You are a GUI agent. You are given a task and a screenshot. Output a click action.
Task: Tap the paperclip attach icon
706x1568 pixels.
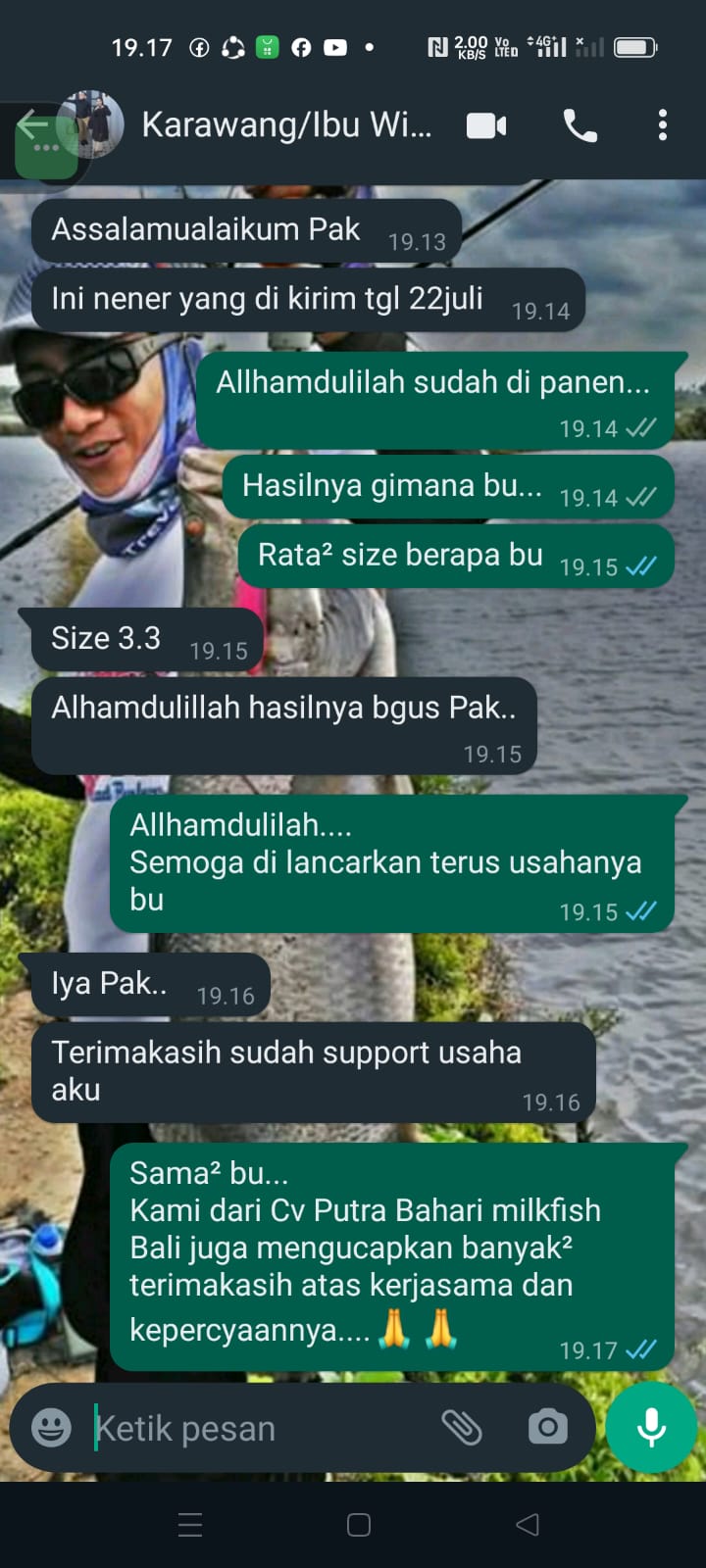pyautogui.click(x=462, y=1428)
